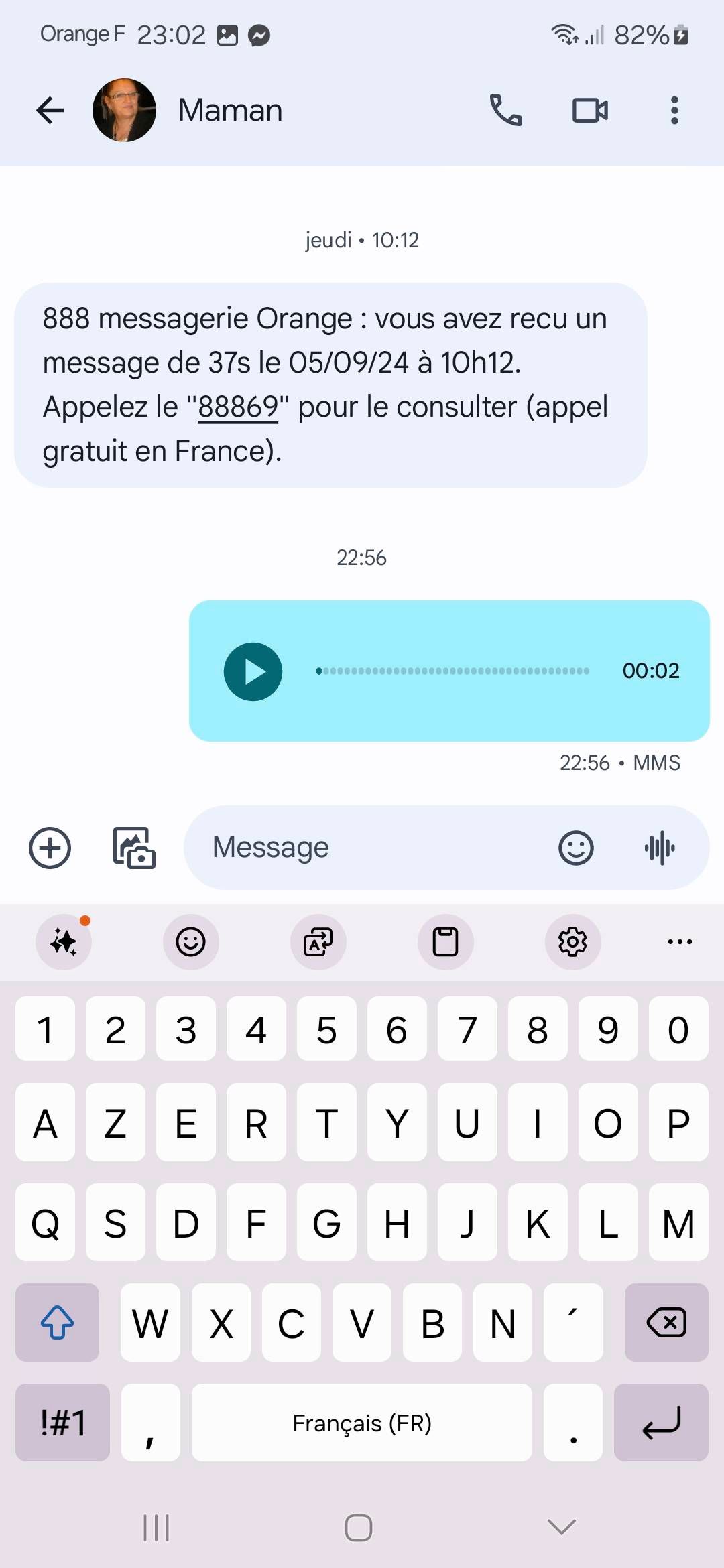Open the attachment plus menu

[x=49, y=847]
